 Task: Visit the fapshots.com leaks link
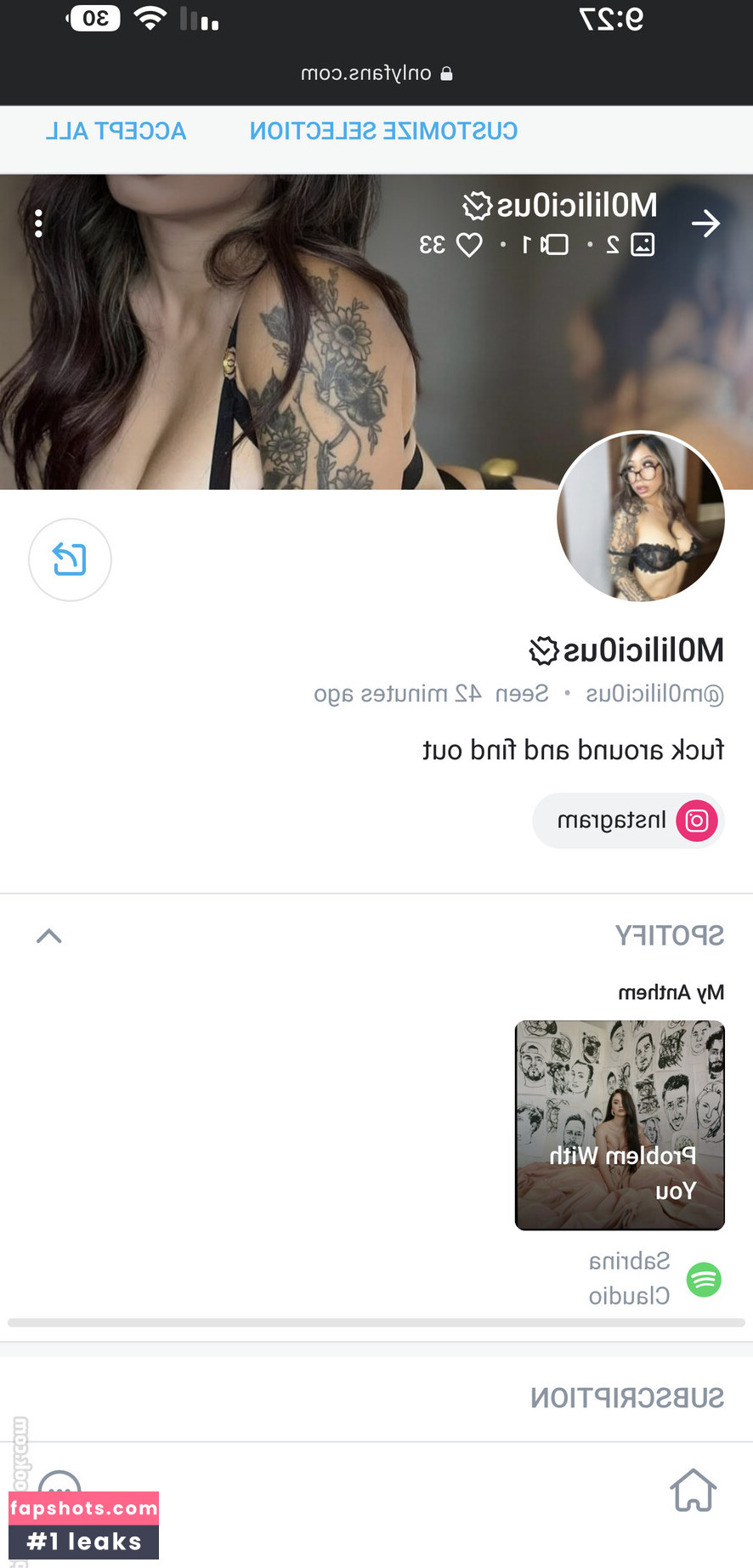click(x=82, y=1525)
